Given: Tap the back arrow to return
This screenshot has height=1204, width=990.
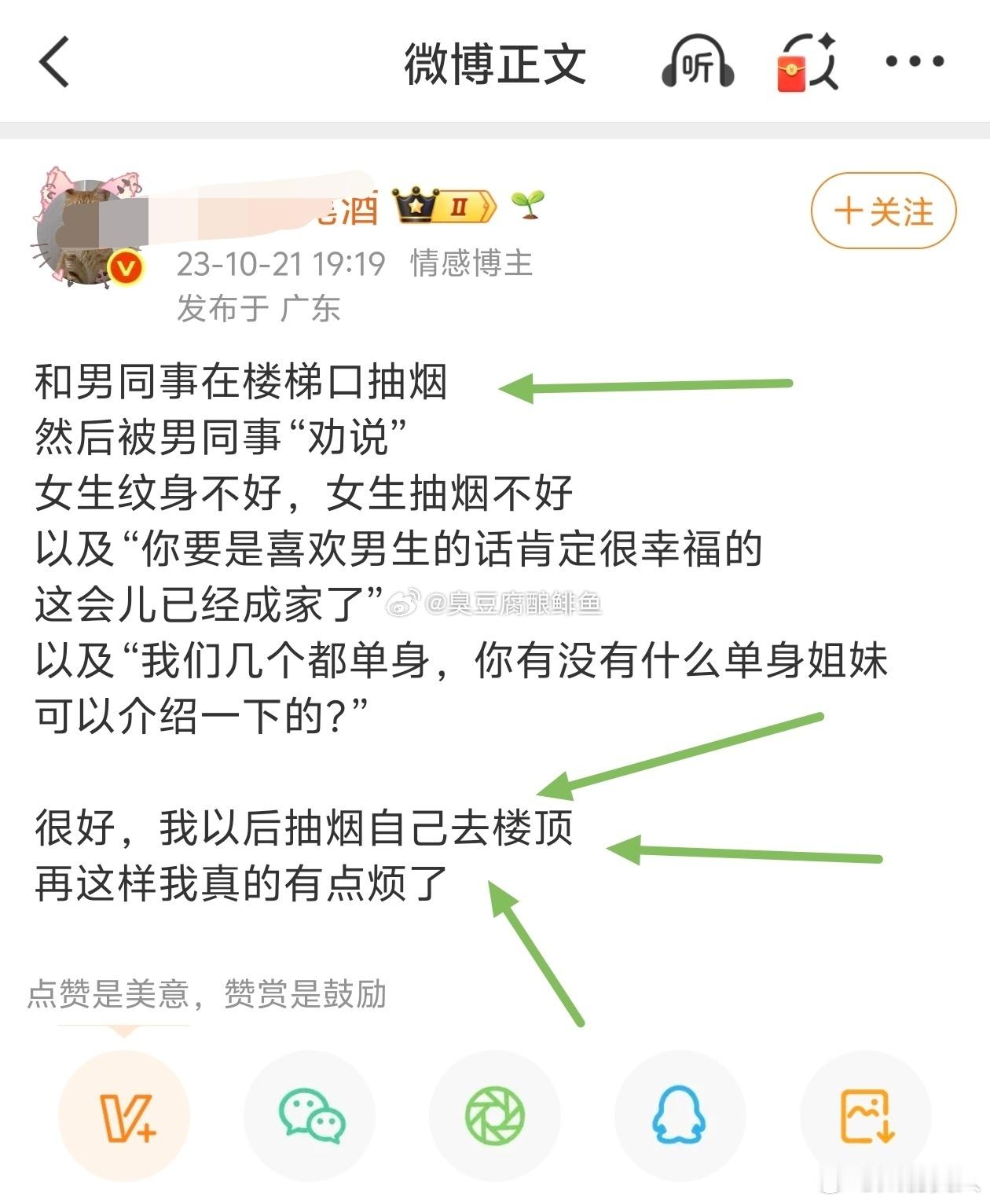Looking at the screenshot, I should coord(53,63).
